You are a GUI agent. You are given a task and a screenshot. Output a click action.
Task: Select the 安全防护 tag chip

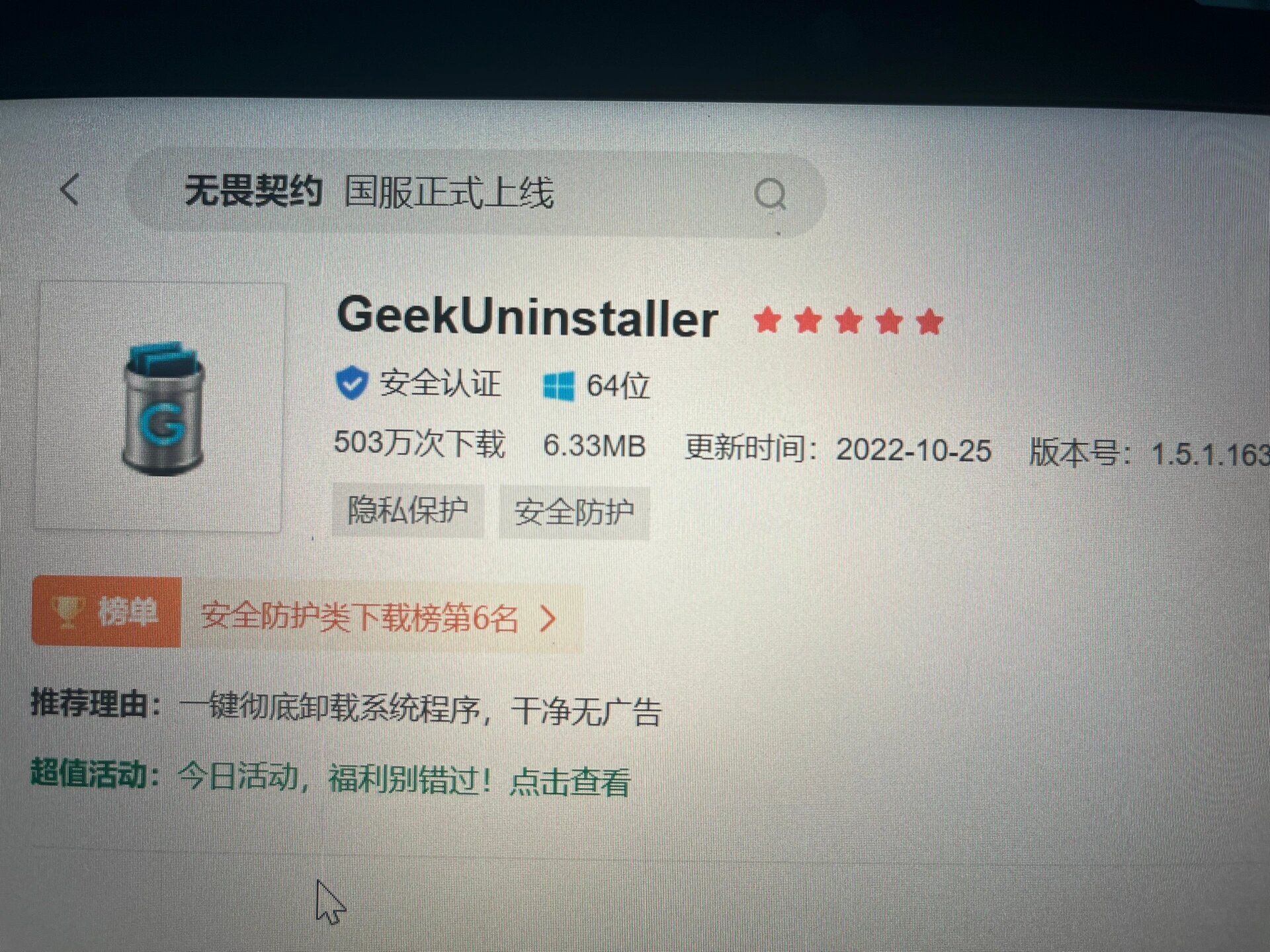click(x=573, y=512)
